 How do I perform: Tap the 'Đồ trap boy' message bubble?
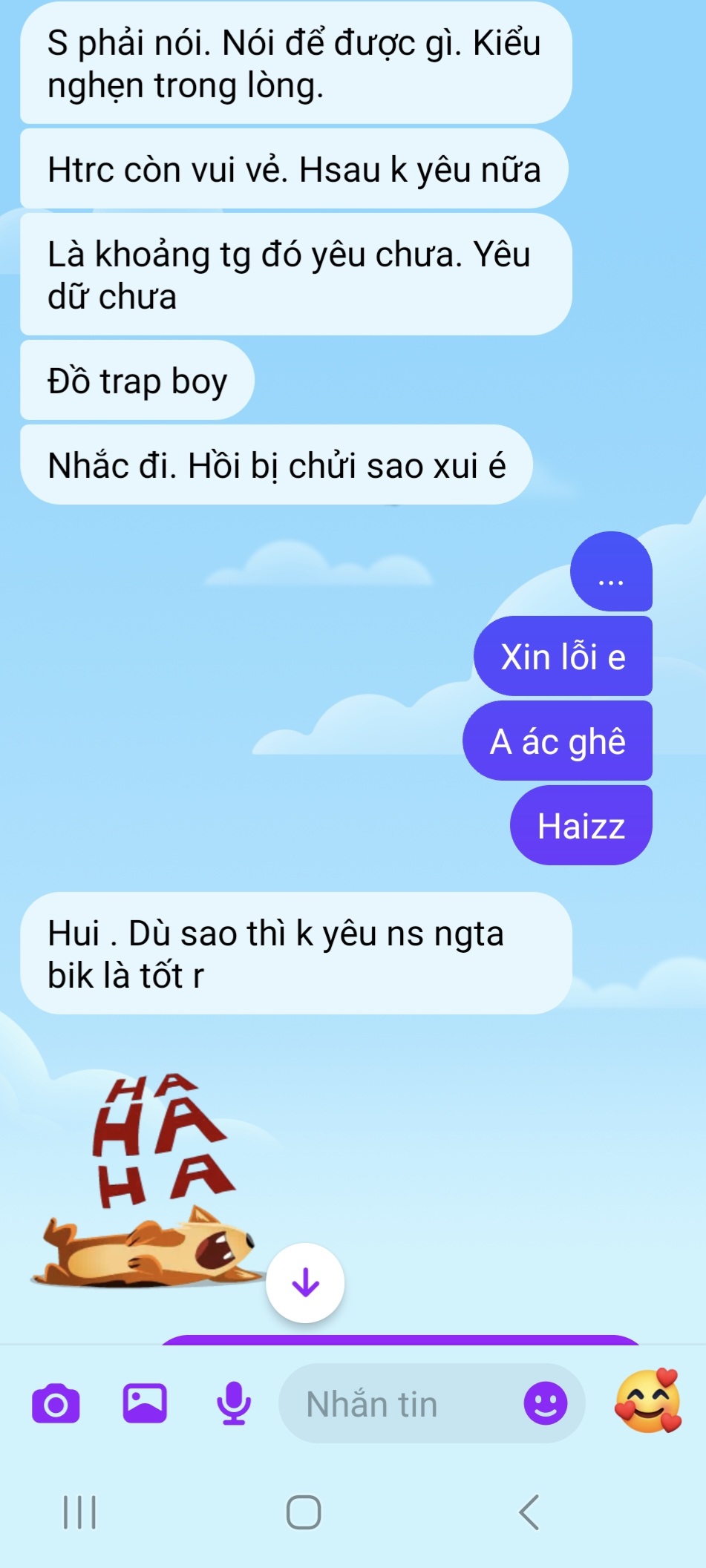click(x=137, y=379)
